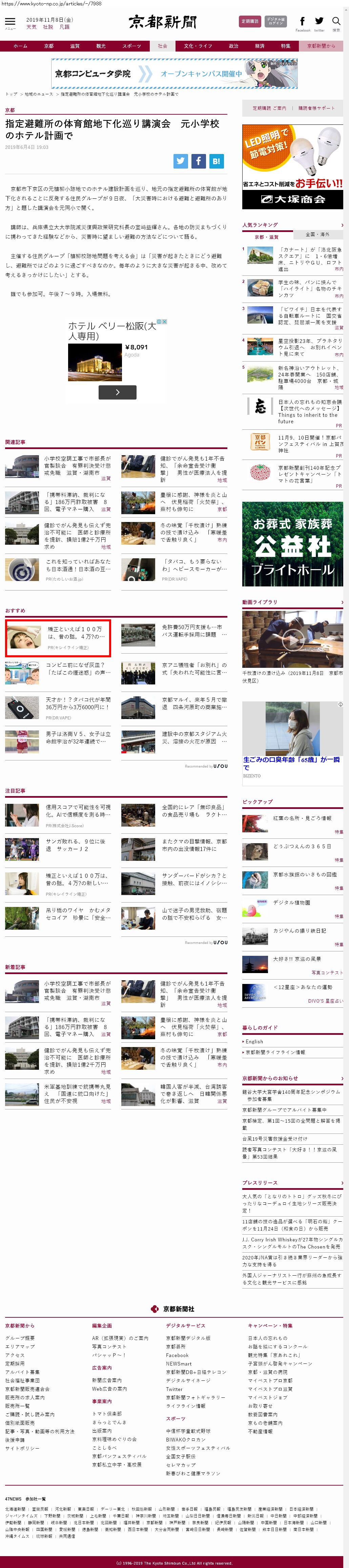Bookmark article with Hatena B! button
The width and height of the screenshot is (349, 1568).
coord(217,161)
